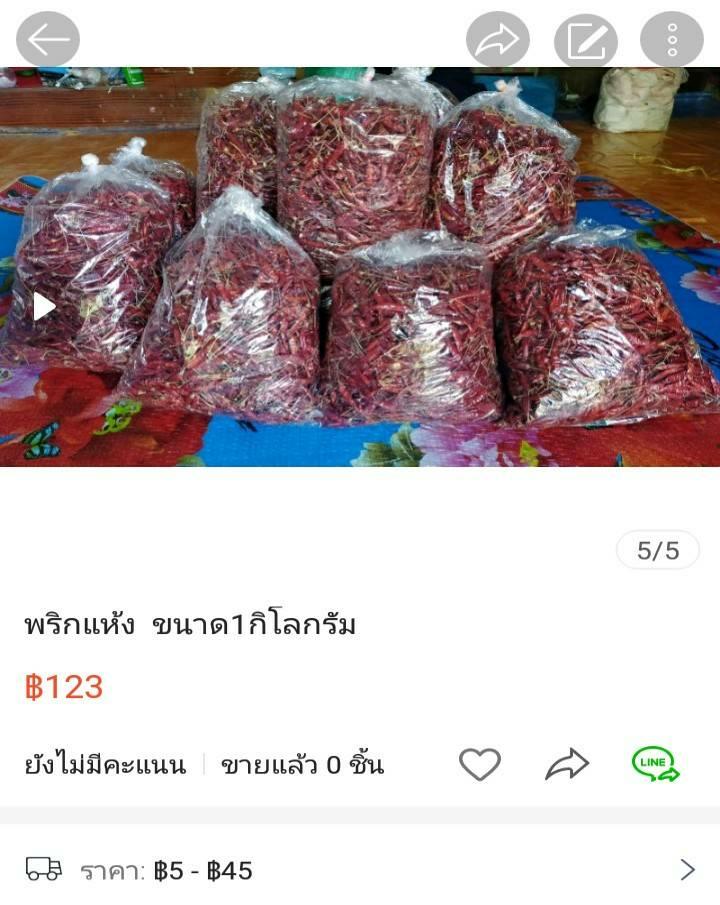Open the three-dot overflow menu
720x905 pixels.
tap(672, 40)
